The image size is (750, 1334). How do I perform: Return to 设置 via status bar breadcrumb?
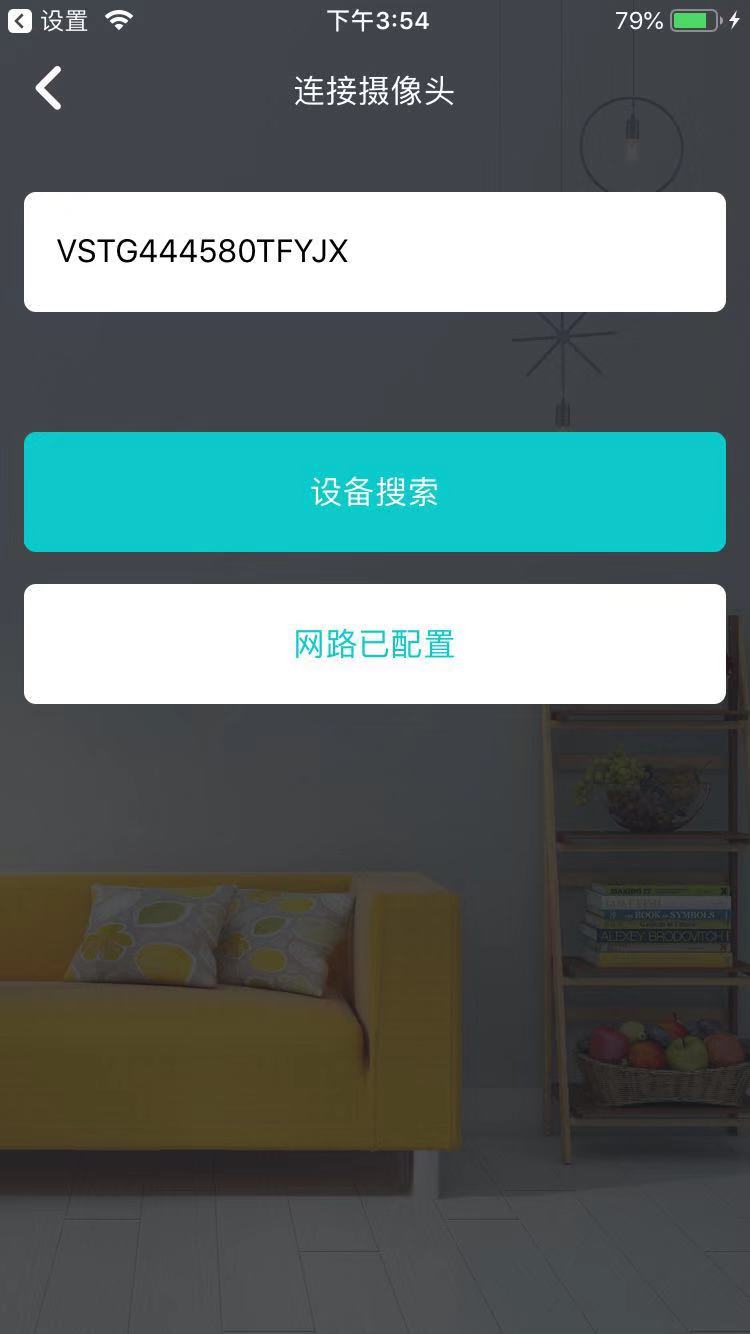click(x=48, y=21)
